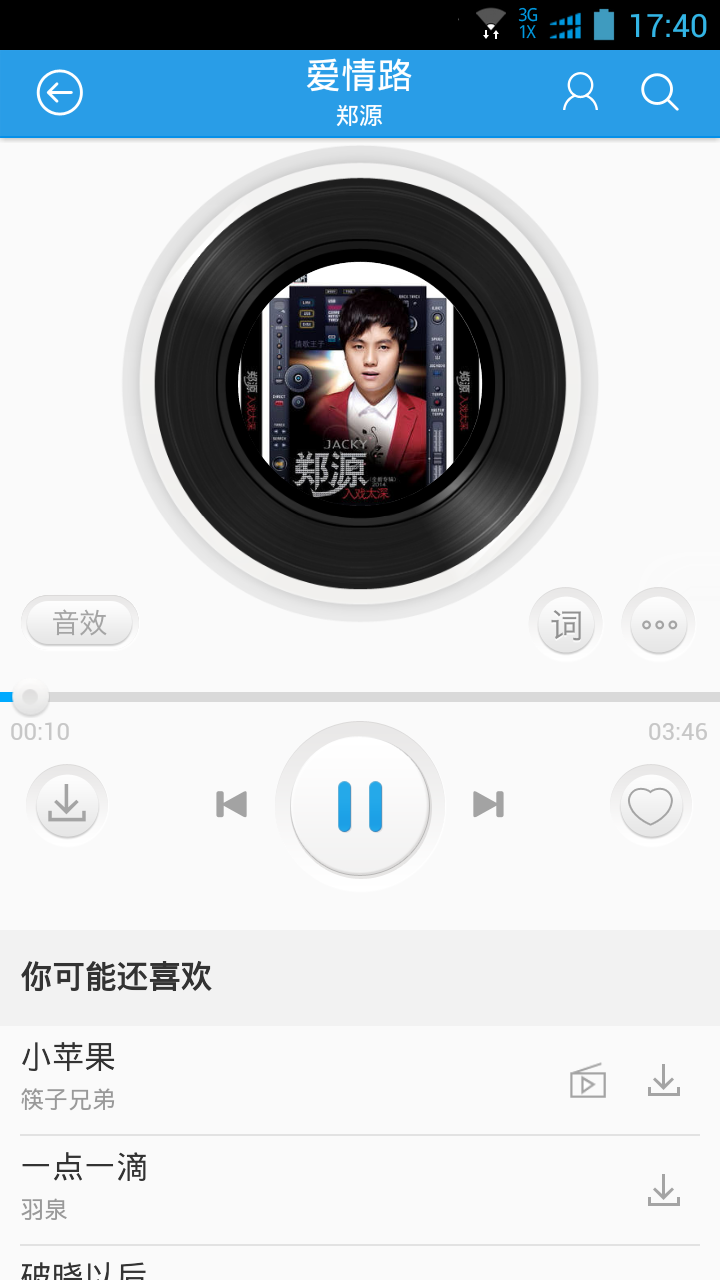Tap the playback progress bar to seek
720x1280 pixels.
[360, 697]
